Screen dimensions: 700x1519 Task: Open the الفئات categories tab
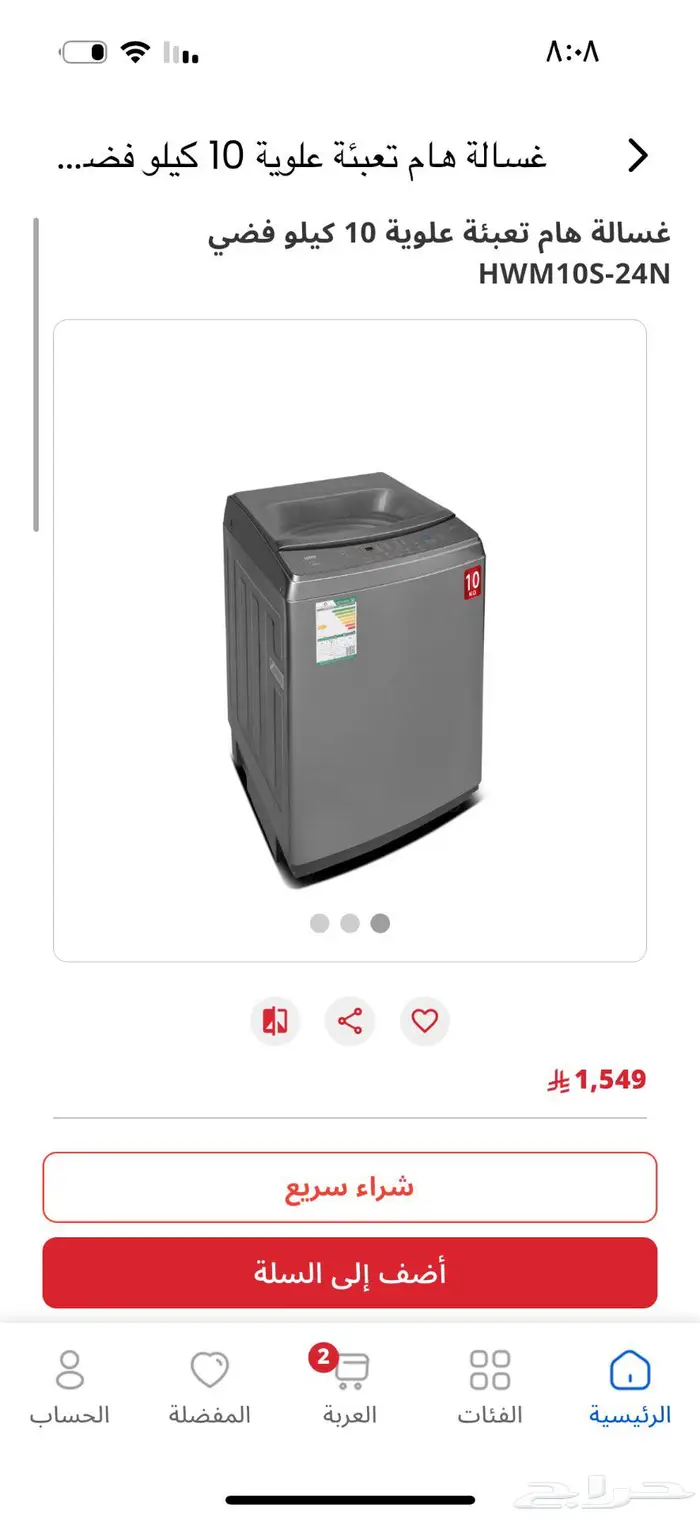(x=490, y=1387)
